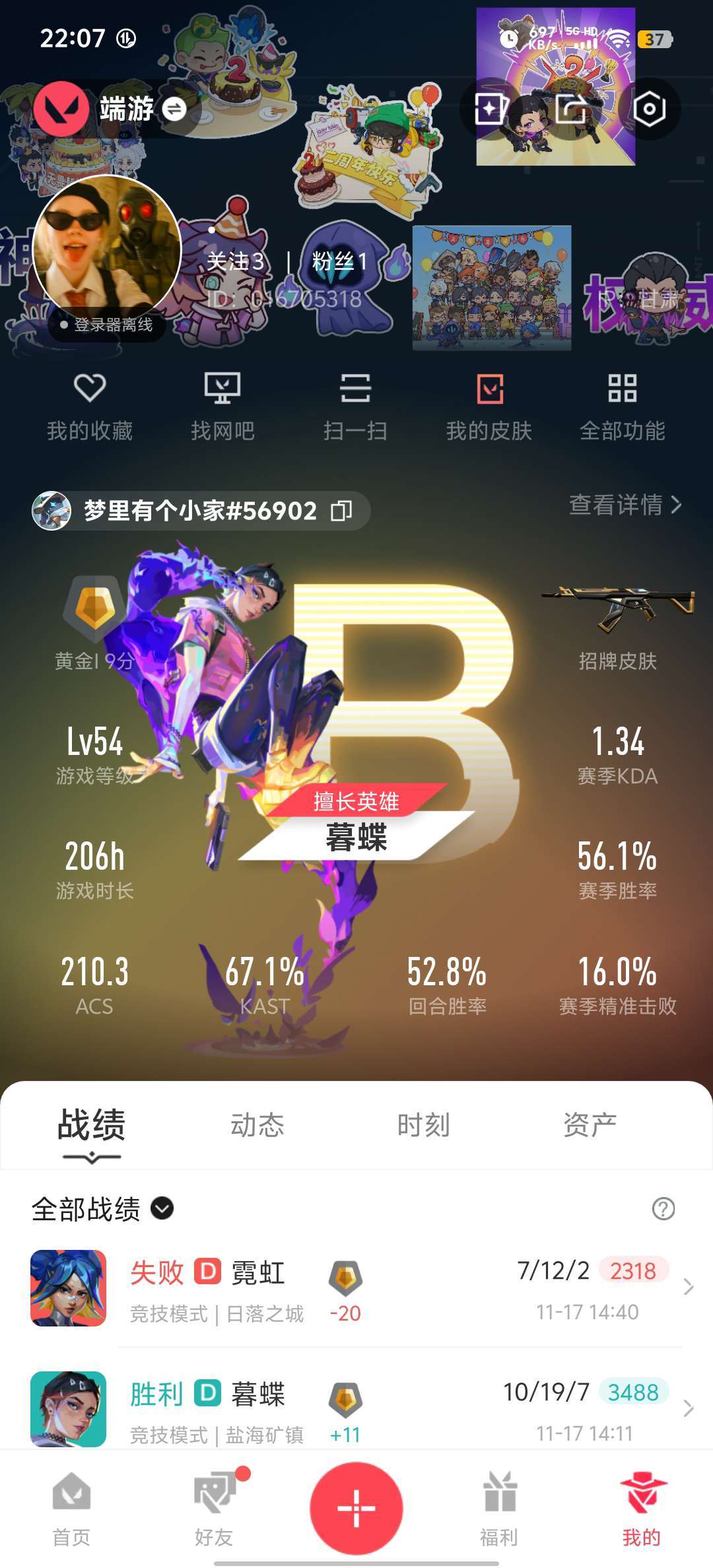713x1568 pixels.
Task: Open the settings hexagon icon
Action: tap(648, 110)
